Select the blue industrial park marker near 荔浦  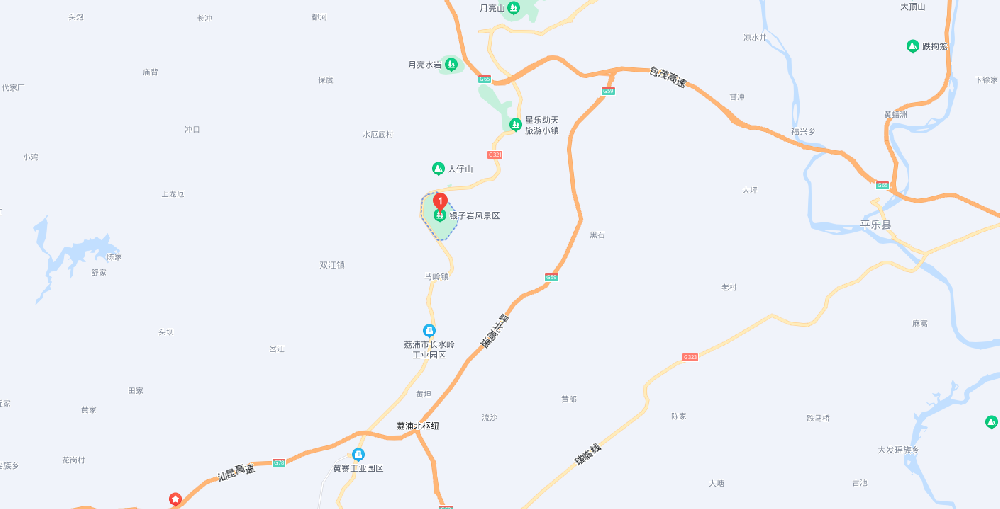tap(429, 331)
